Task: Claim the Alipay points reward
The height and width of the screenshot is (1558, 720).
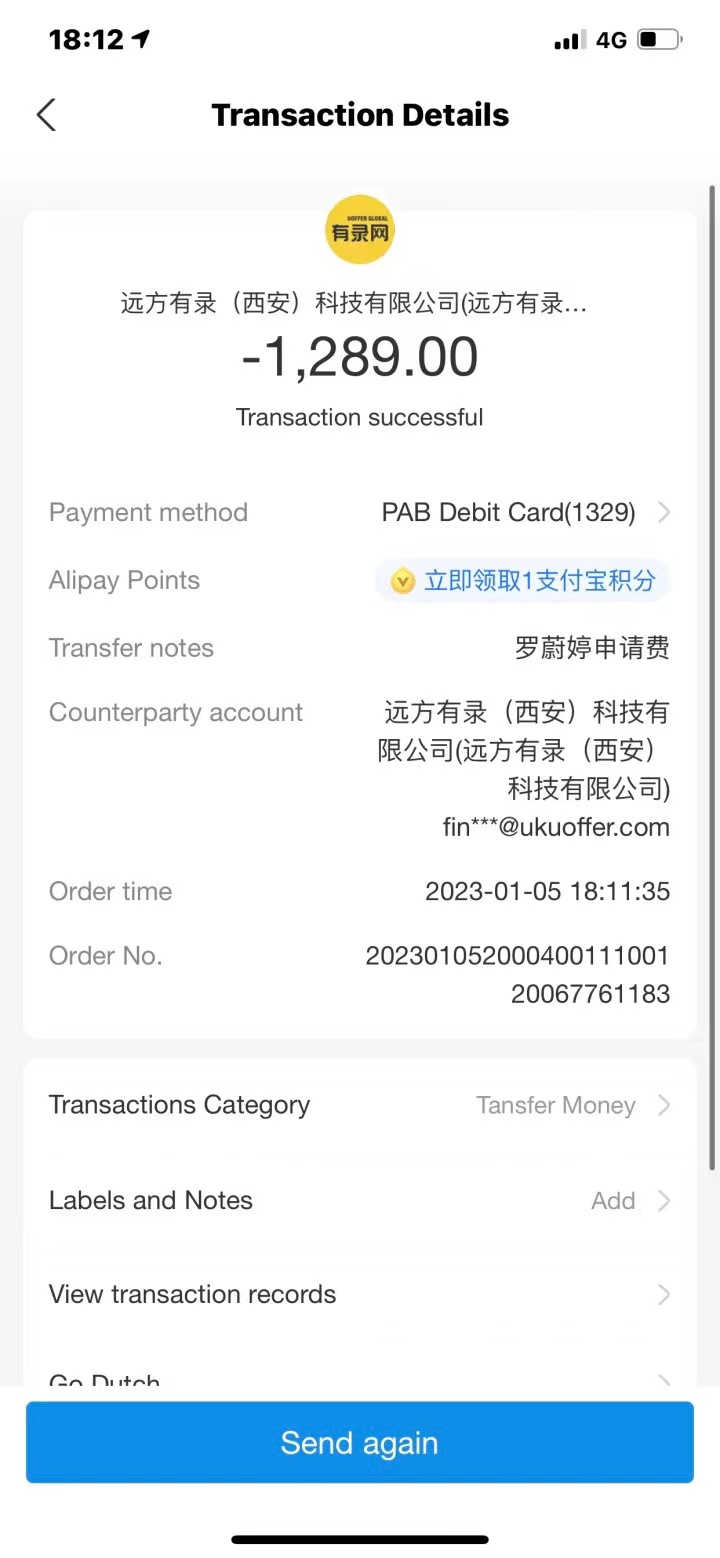Action: coord(522,581)
